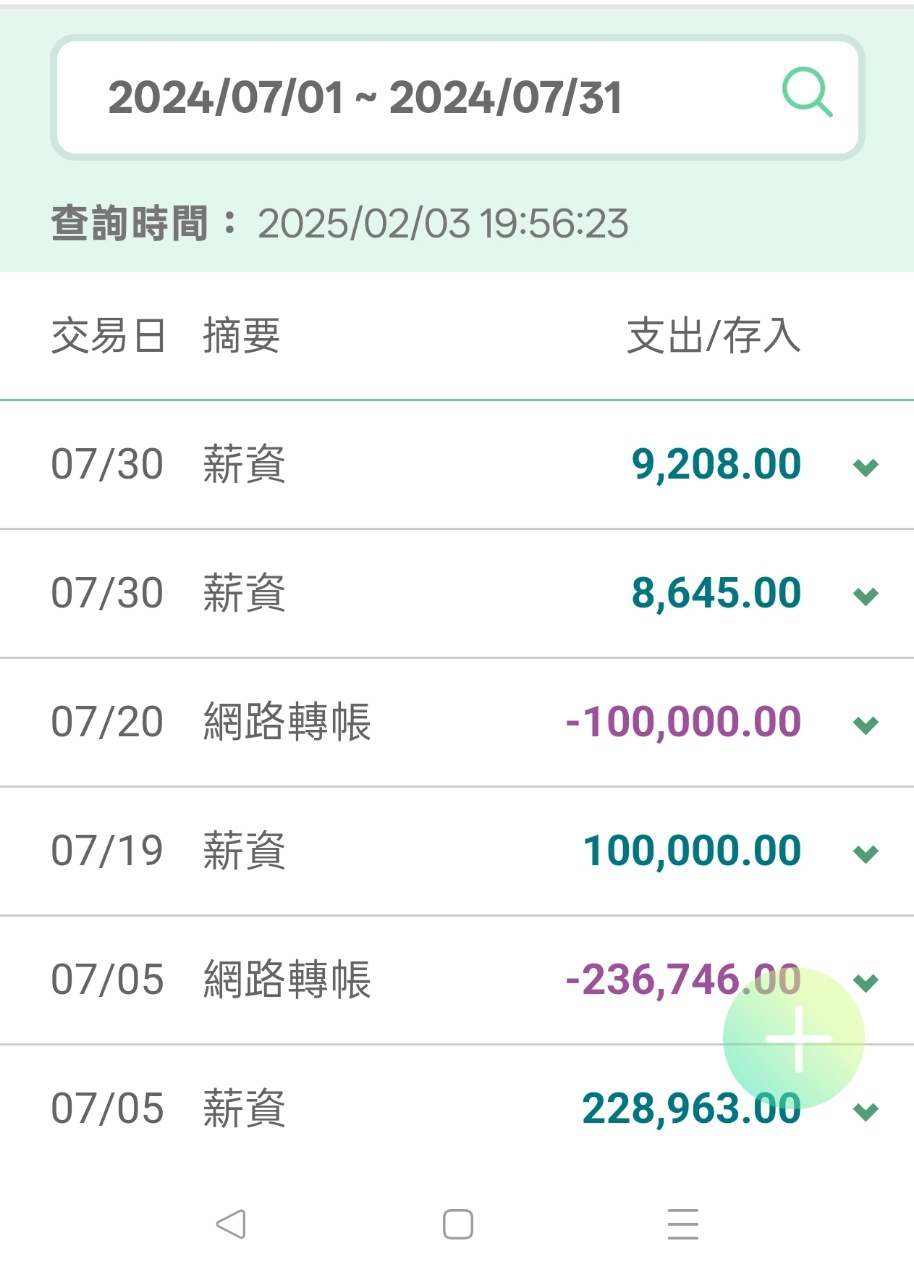This screenshot has width=914, height=1280.
Task: Expand the 07/30 薪資 9,208.00 transaction
Action: pyautogui.click(x=865, y=466)
